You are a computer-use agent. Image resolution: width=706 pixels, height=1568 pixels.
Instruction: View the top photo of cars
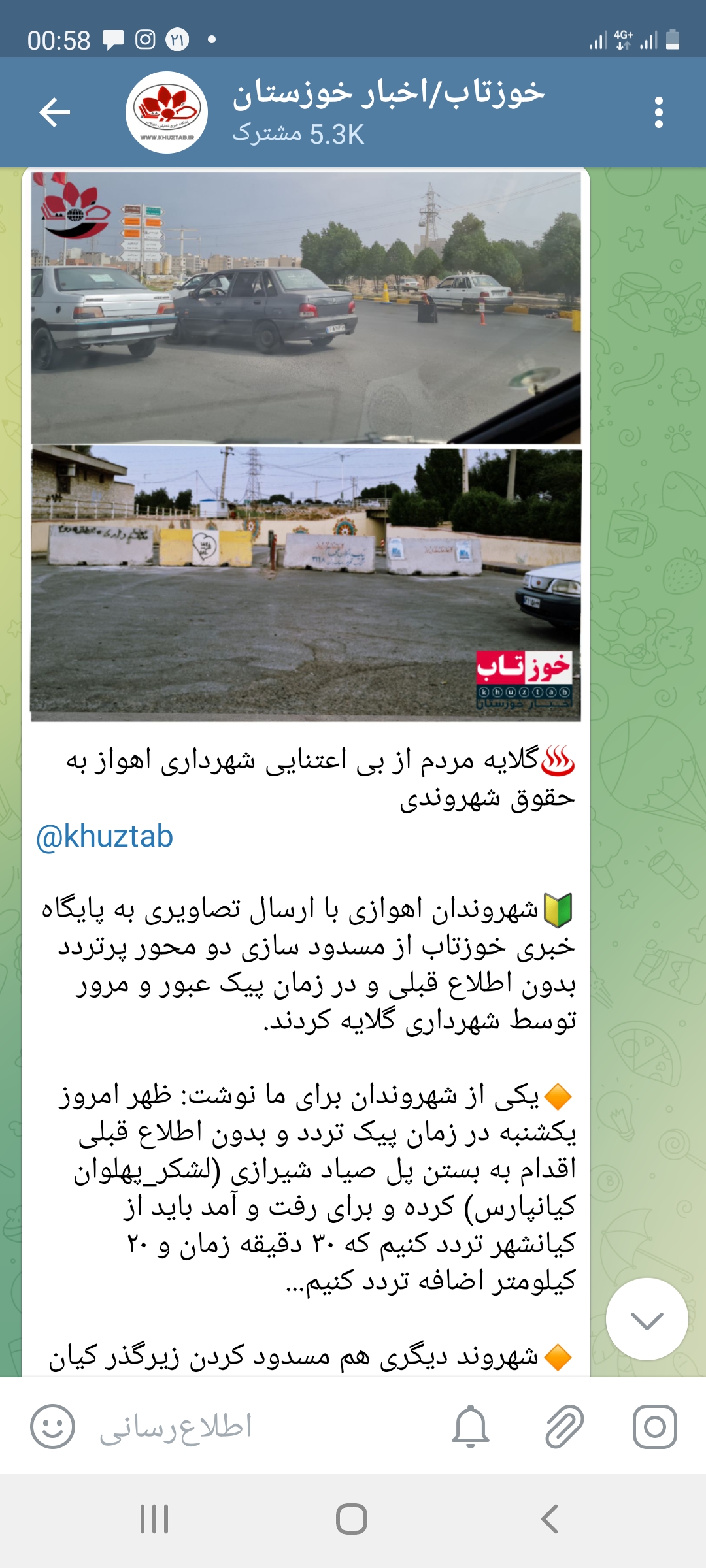click(306, 308)
